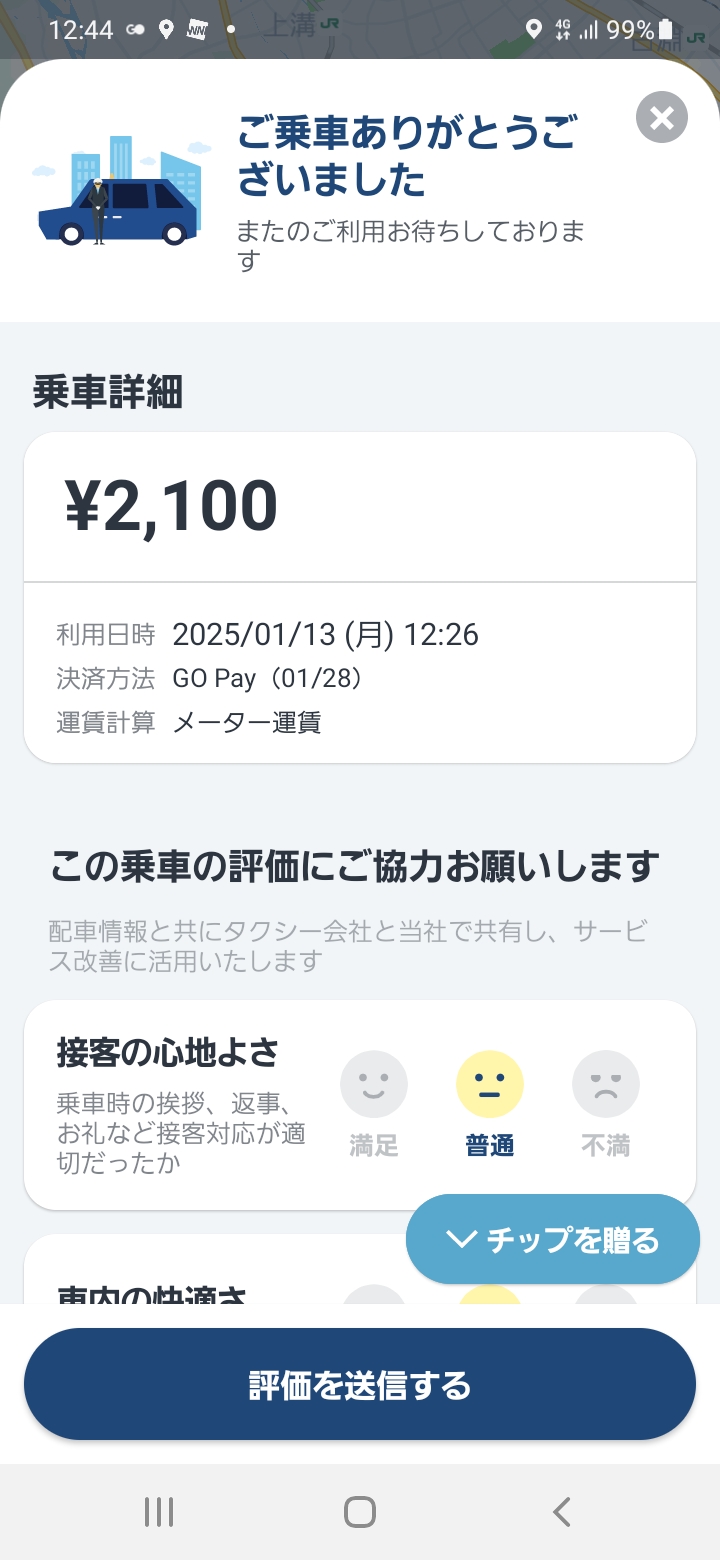Tap the チップを贈る button
This screenshot has height=1560, width=720.
(553, 1239)
